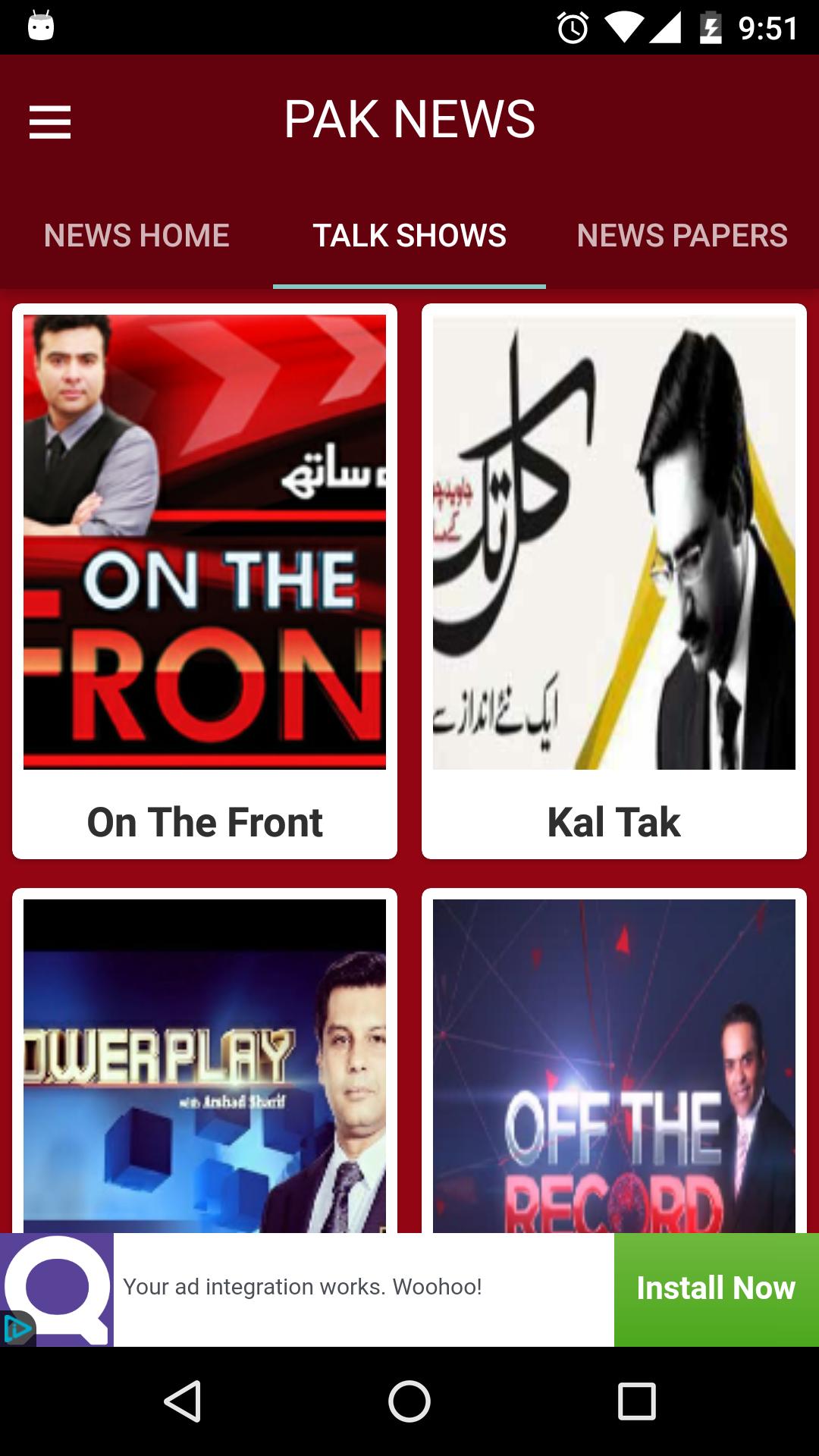The width and height of the screenshot is (819, 1456).
Task: Switch to the News Home tab
Action: pos(136,235)
